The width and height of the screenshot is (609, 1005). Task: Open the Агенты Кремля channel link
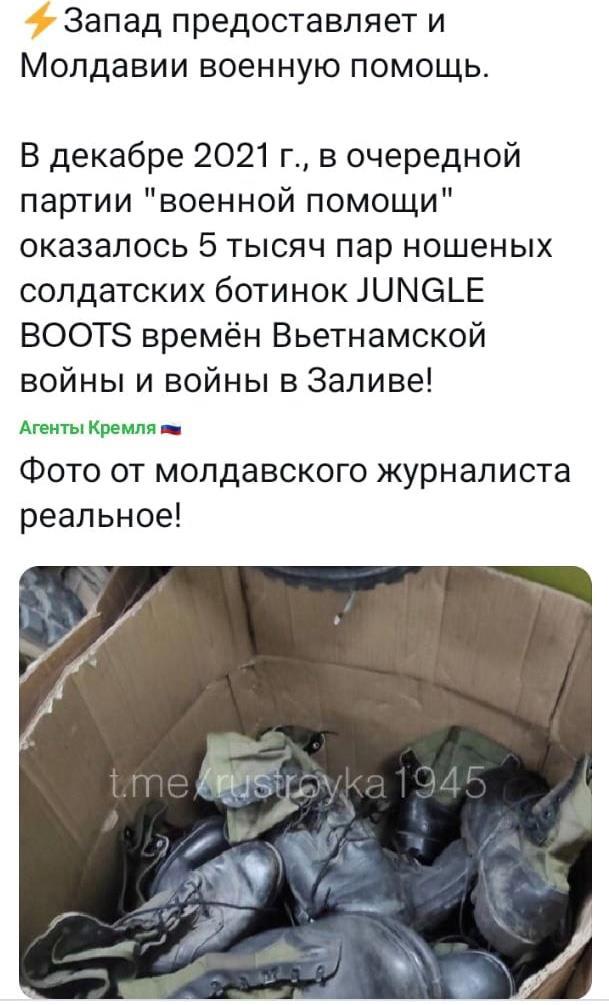[90, 428]
